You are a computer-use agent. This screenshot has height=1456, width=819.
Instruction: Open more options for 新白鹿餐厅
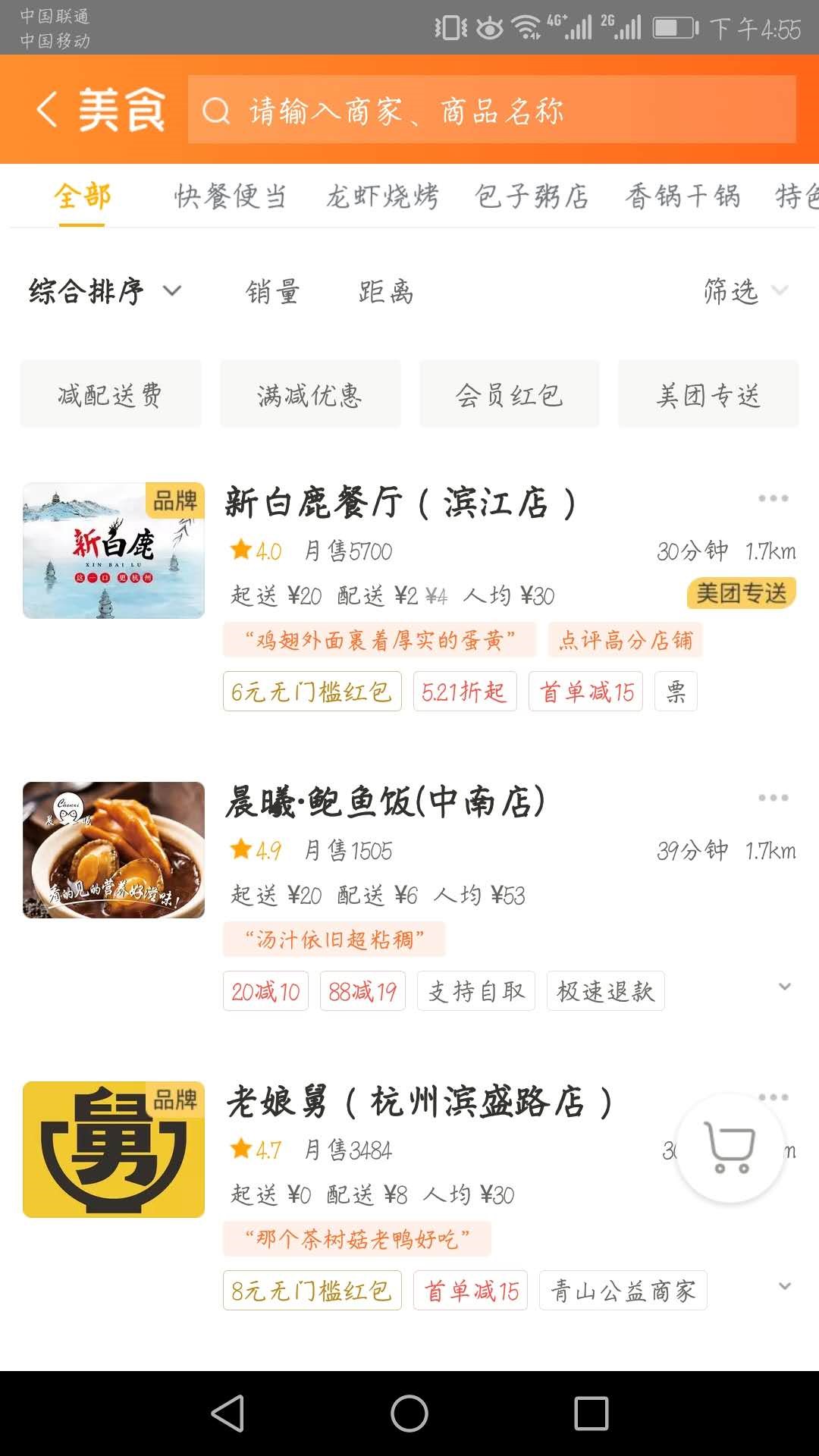pos(773,498)
